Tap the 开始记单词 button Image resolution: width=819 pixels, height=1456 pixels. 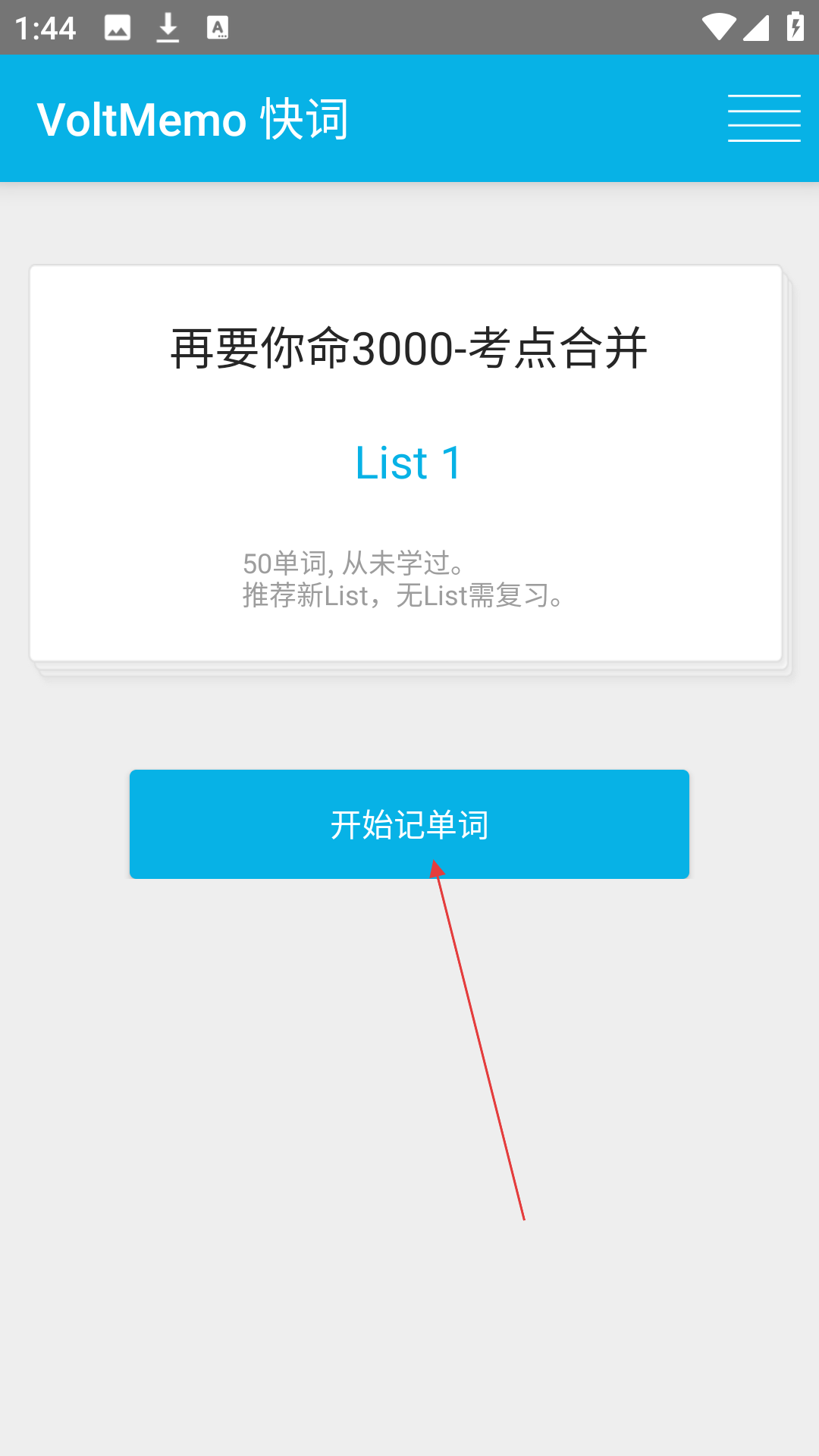pyautogui.click(x=409, y=824)
